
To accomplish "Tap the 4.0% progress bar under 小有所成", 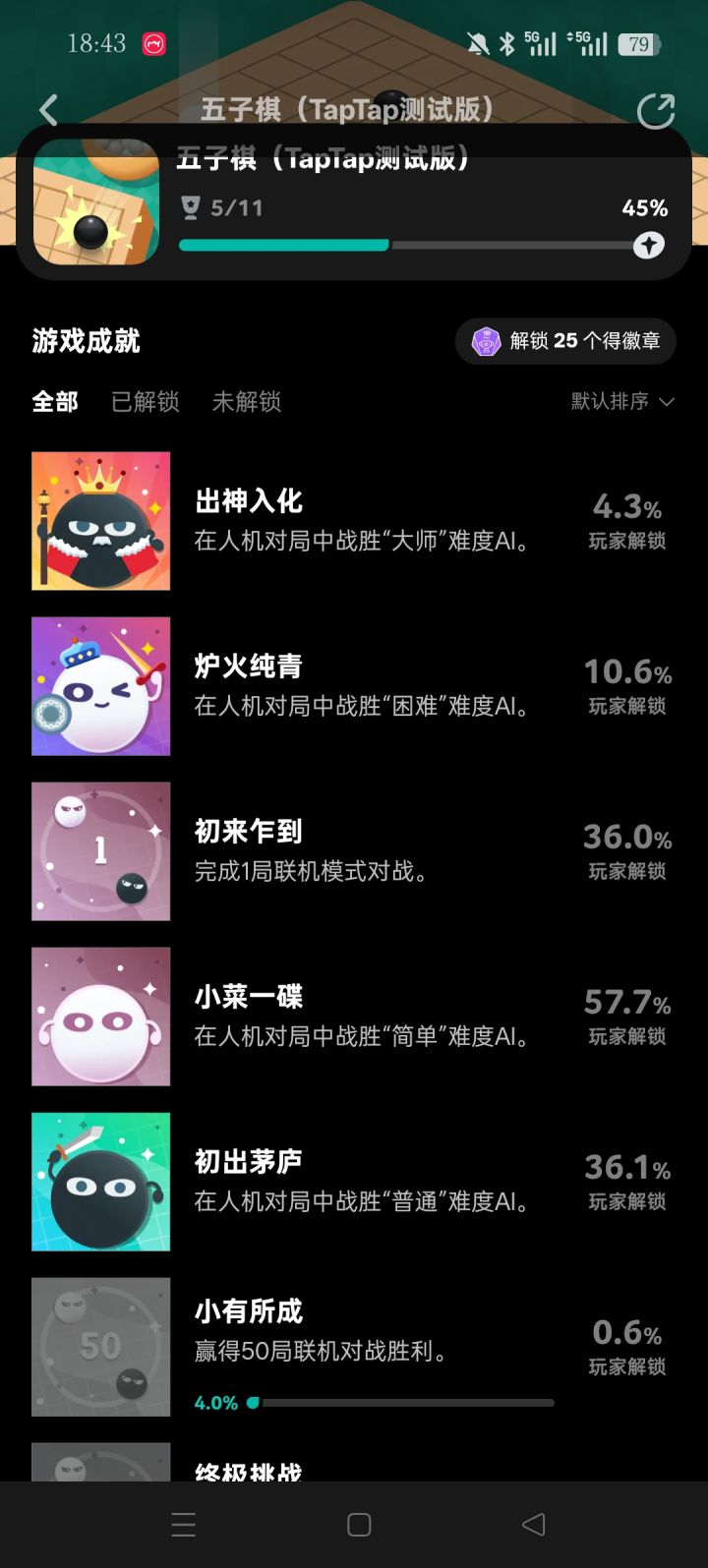I will pos(403,1403).
